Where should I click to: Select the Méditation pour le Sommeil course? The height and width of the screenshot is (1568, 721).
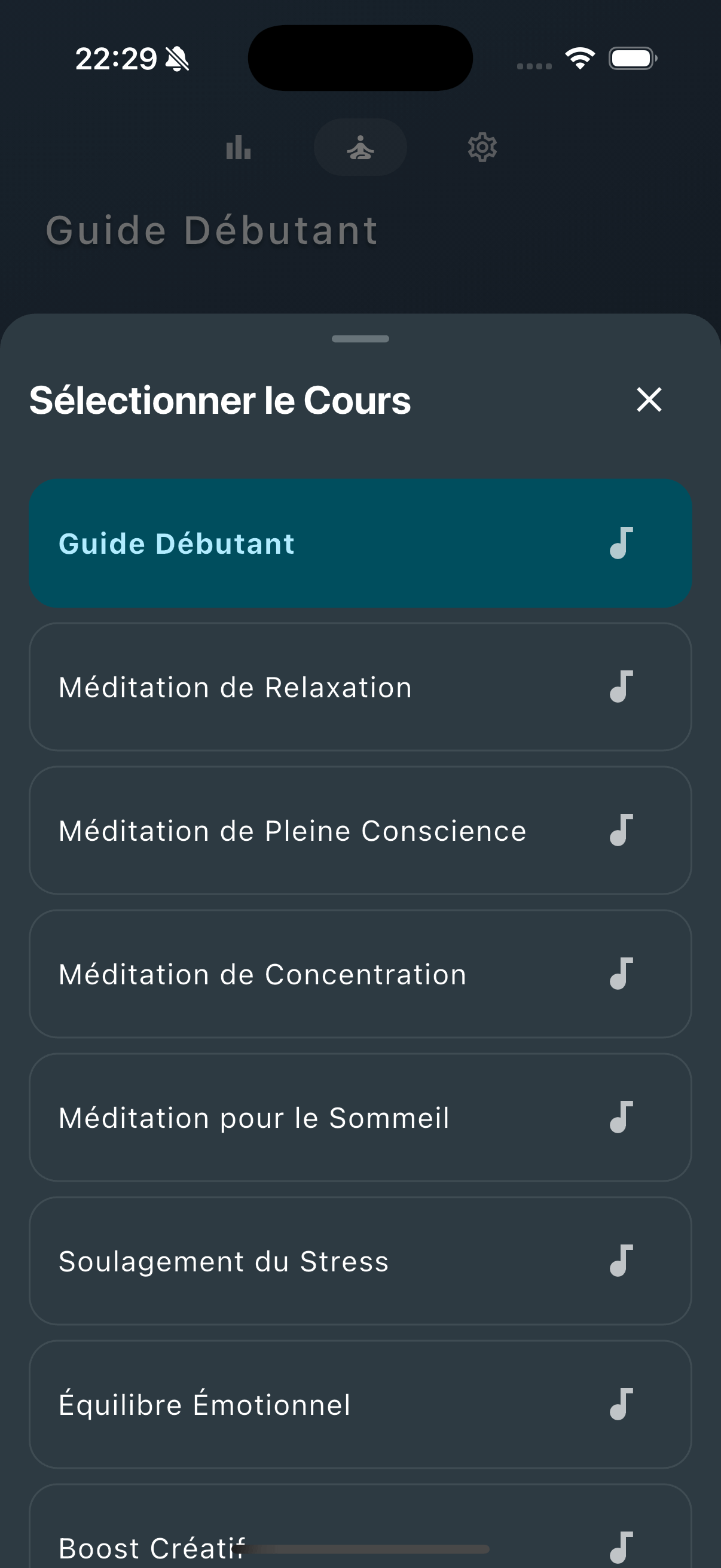click(304, 1118)
